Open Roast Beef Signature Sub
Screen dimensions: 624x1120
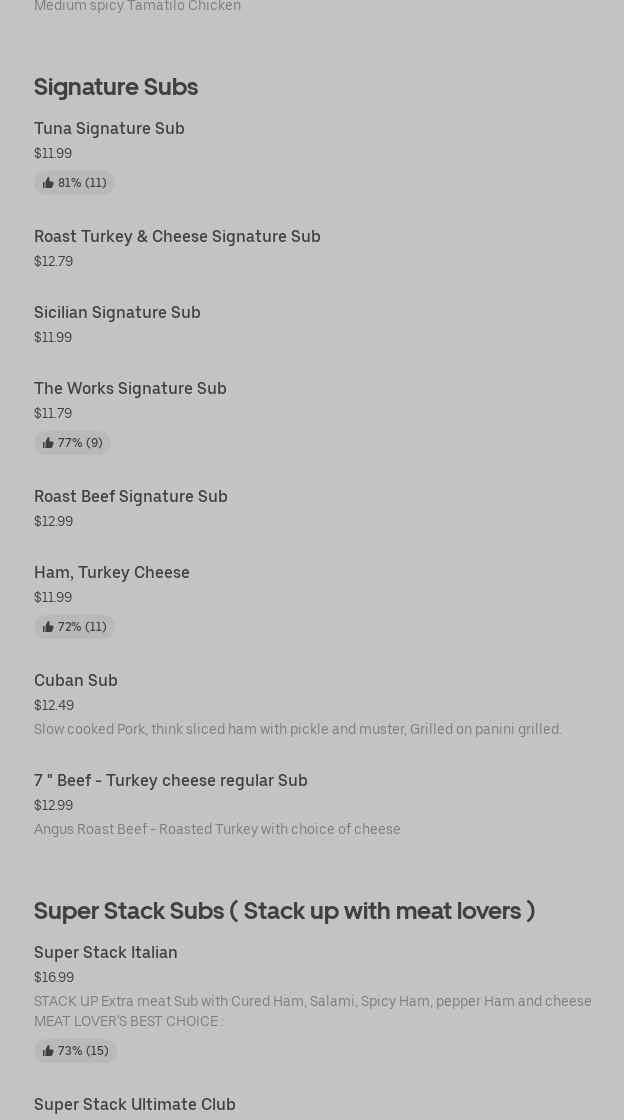(130, 496)
